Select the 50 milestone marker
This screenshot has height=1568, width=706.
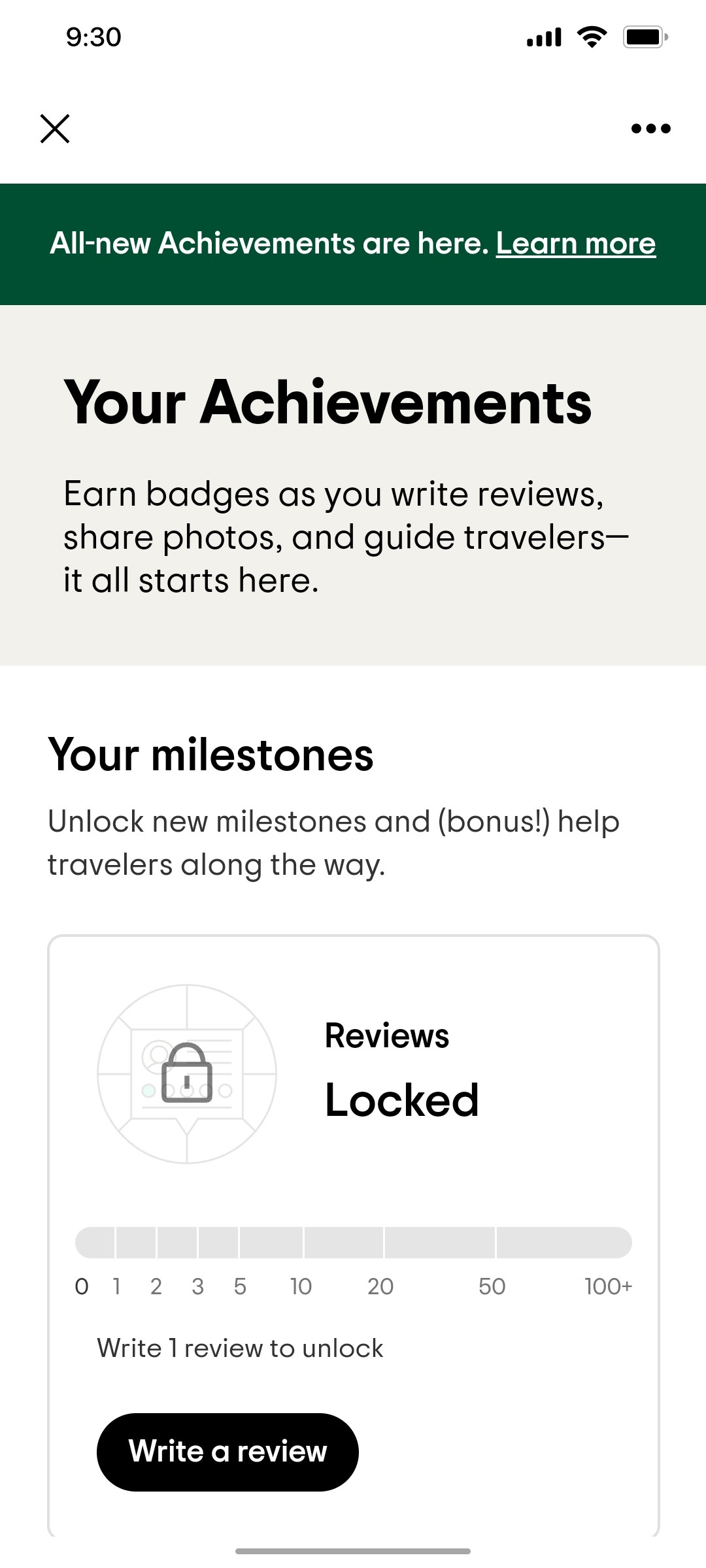coord(492,1286)
